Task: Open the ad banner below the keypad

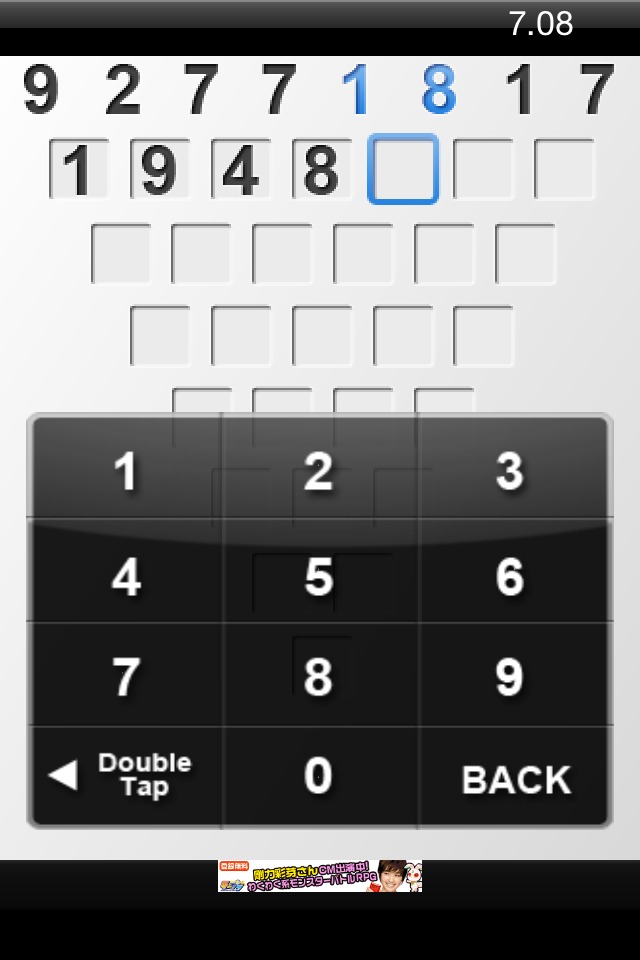Action: [x=320, y=876]
